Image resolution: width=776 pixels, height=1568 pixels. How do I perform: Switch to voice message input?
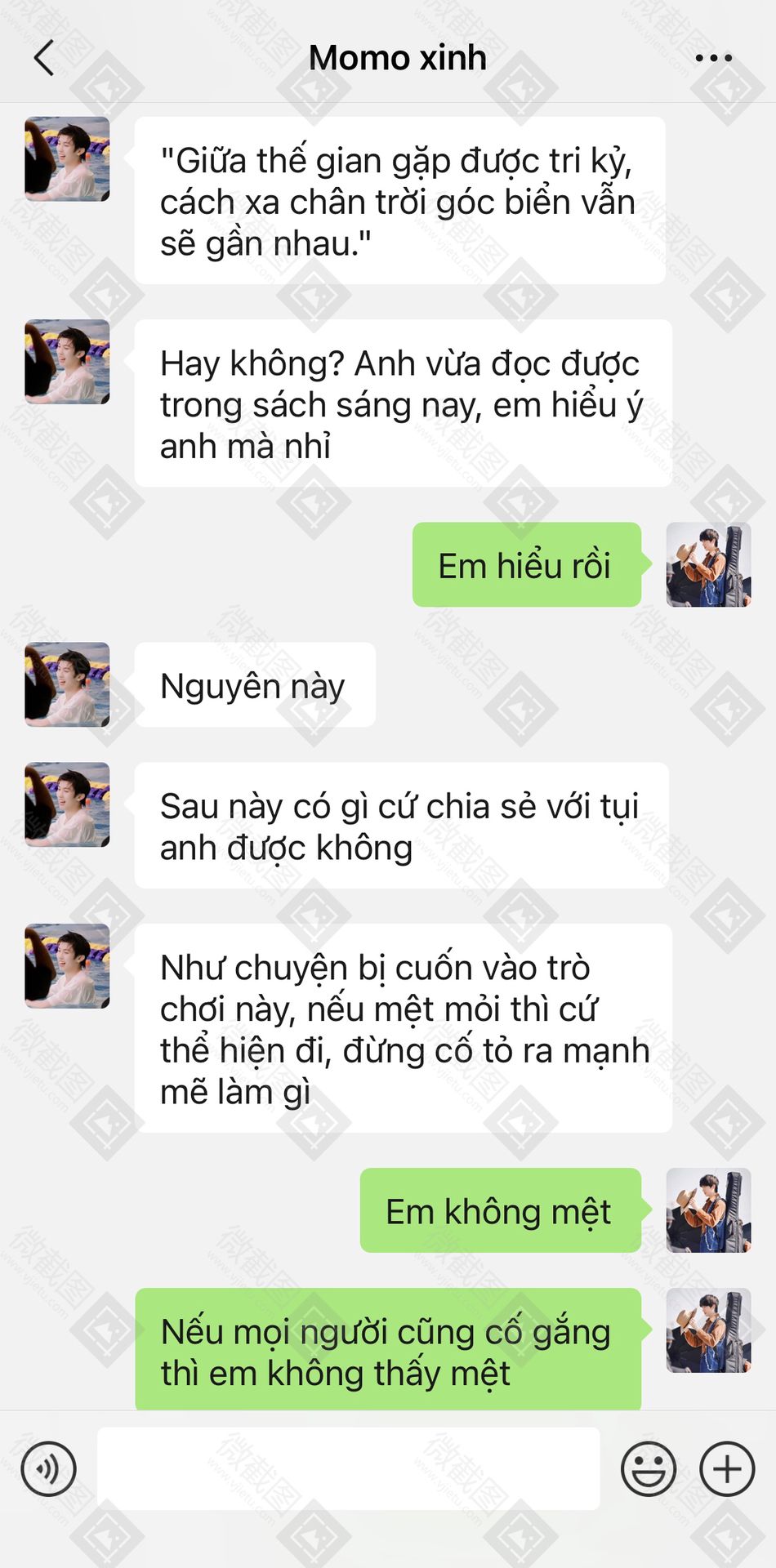click(x=49, y=1469)
